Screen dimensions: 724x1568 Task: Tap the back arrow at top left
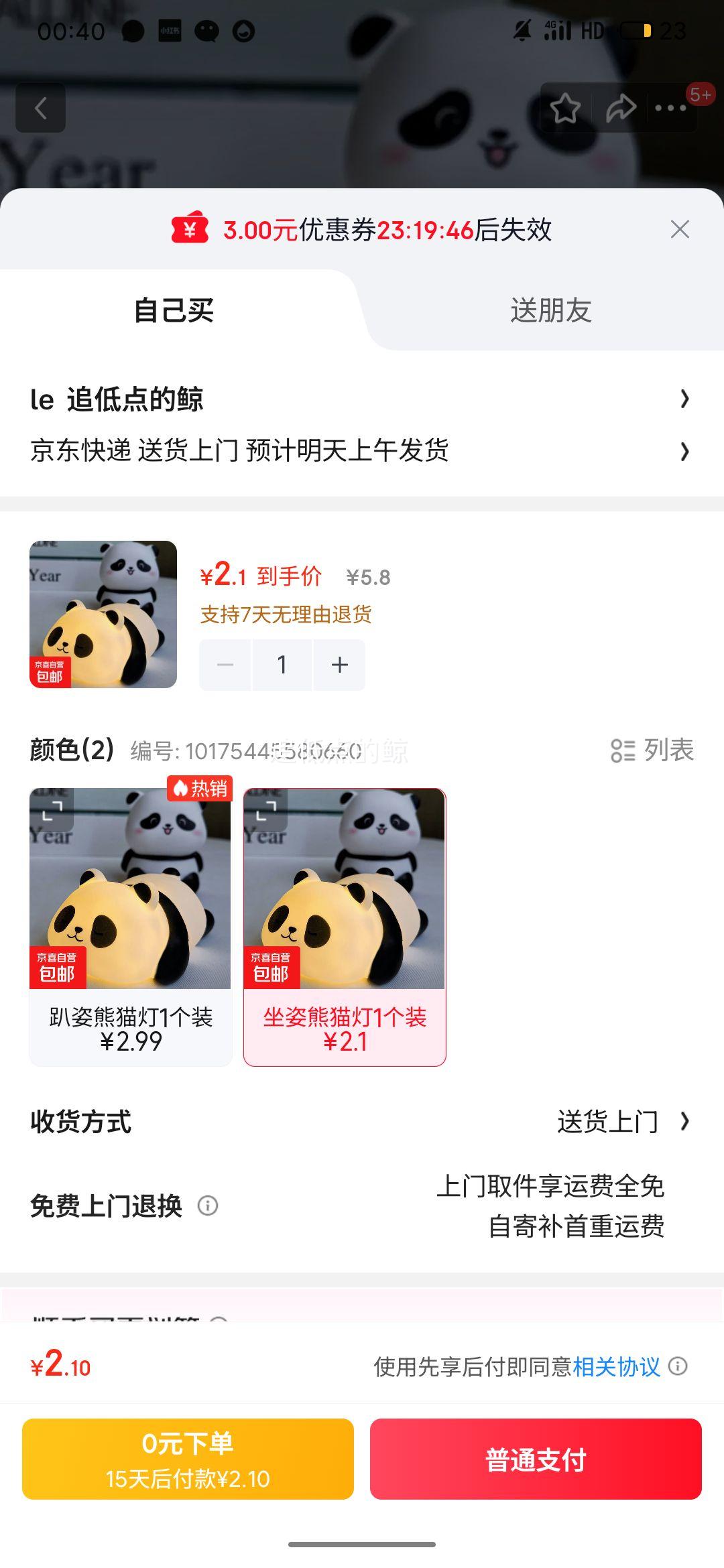coord(42,107)
